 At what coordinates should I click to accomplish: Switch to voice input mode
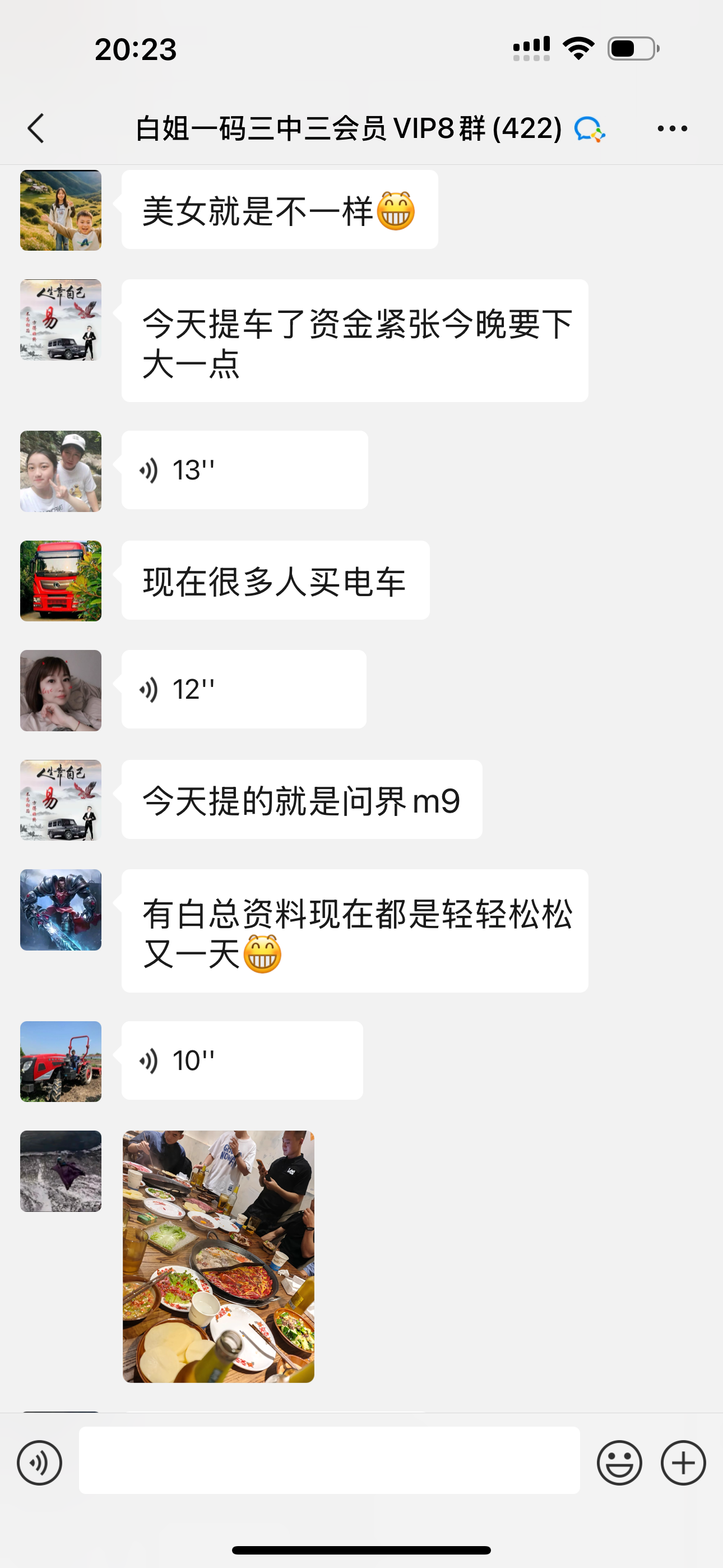[x=40, y=1463]
